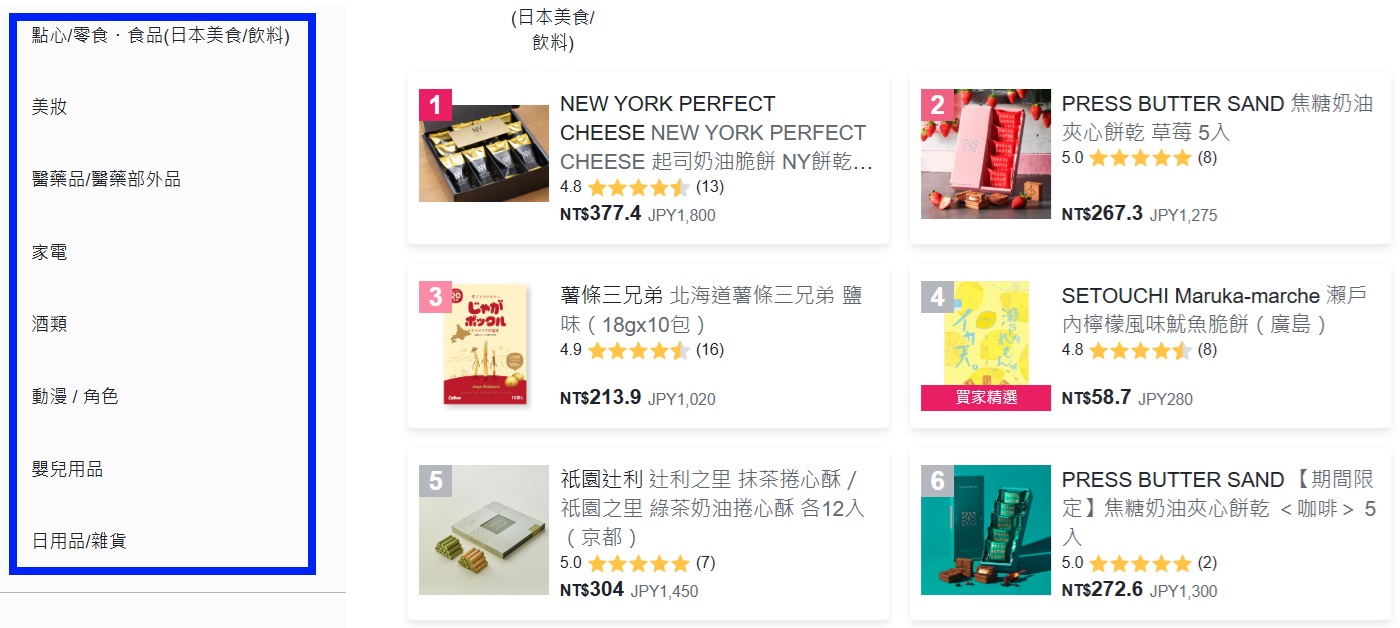Viewport: 1400px width, 628px height.
Task: Browse the 家電 category
Action: click(x=50, y=252)
